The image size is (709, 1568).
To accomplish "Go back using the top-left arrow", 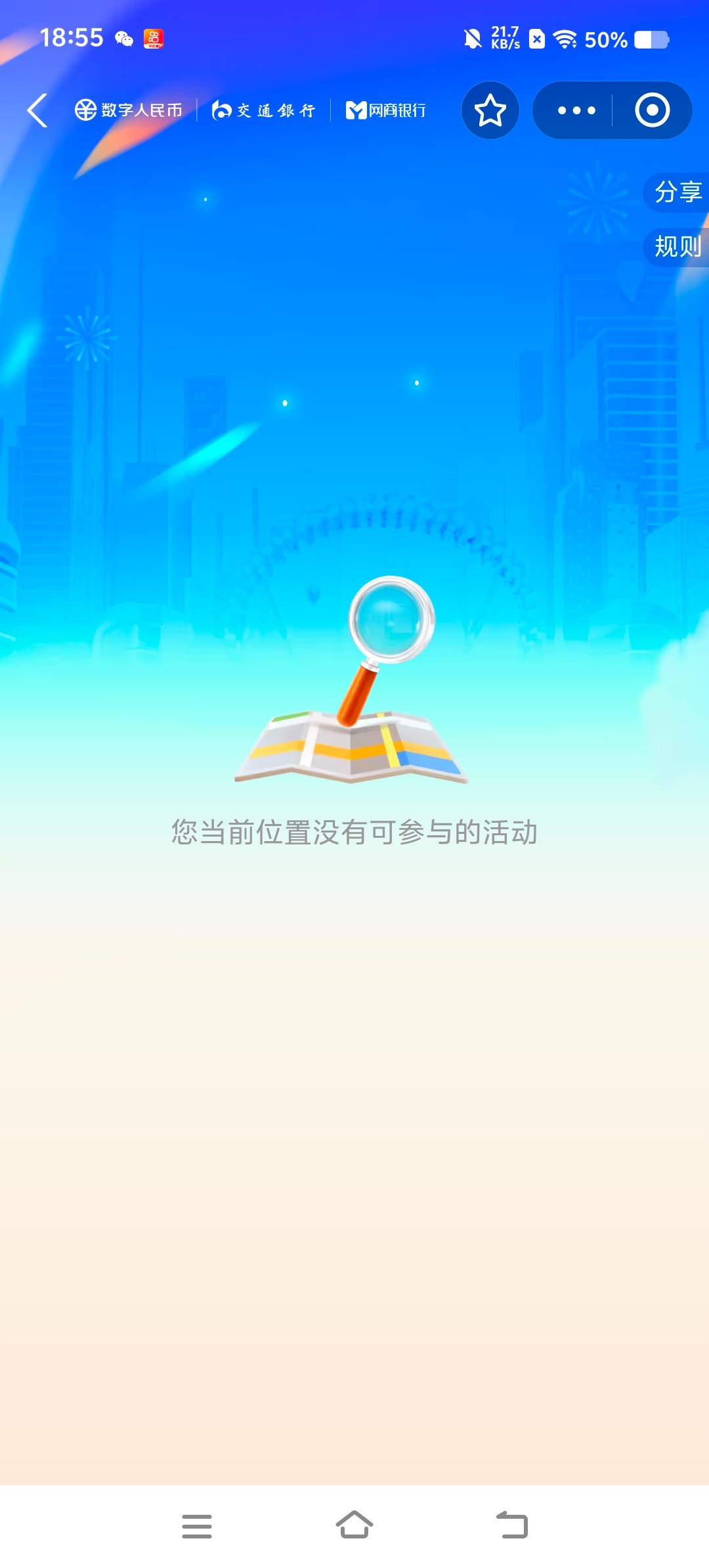I will [37, 110].
